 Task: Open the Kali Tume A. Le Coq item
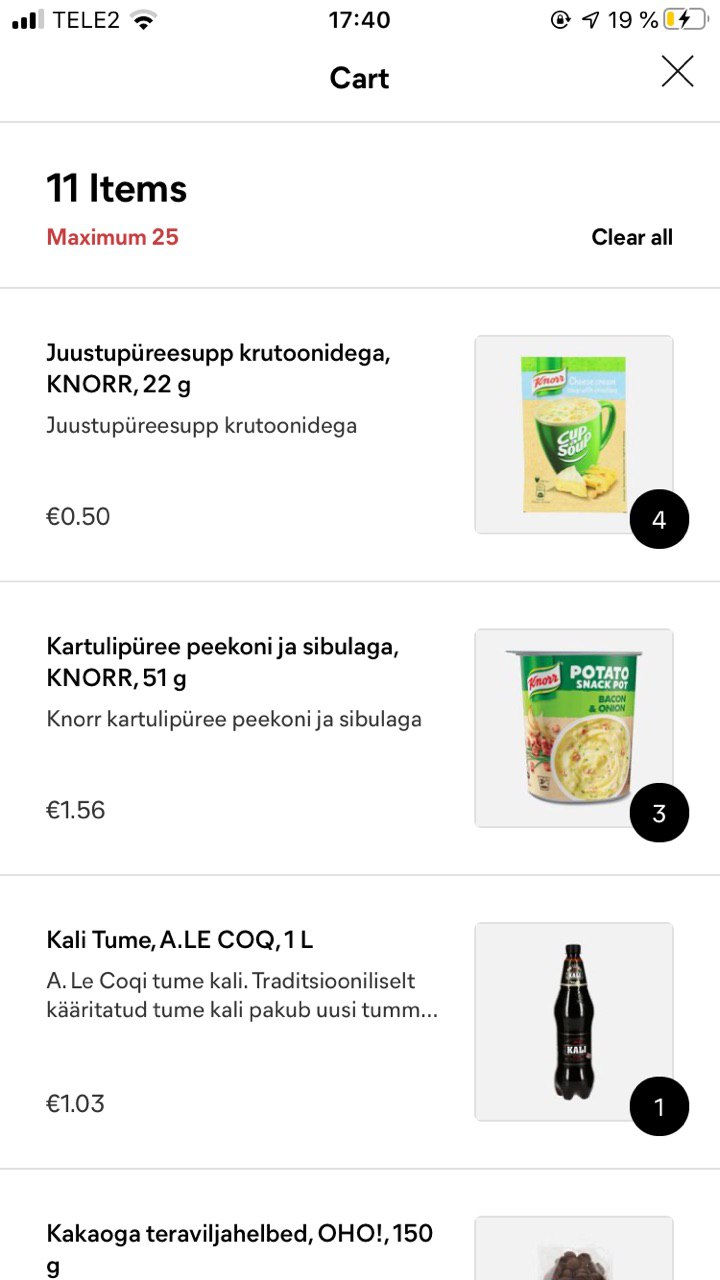coord(180,940)
